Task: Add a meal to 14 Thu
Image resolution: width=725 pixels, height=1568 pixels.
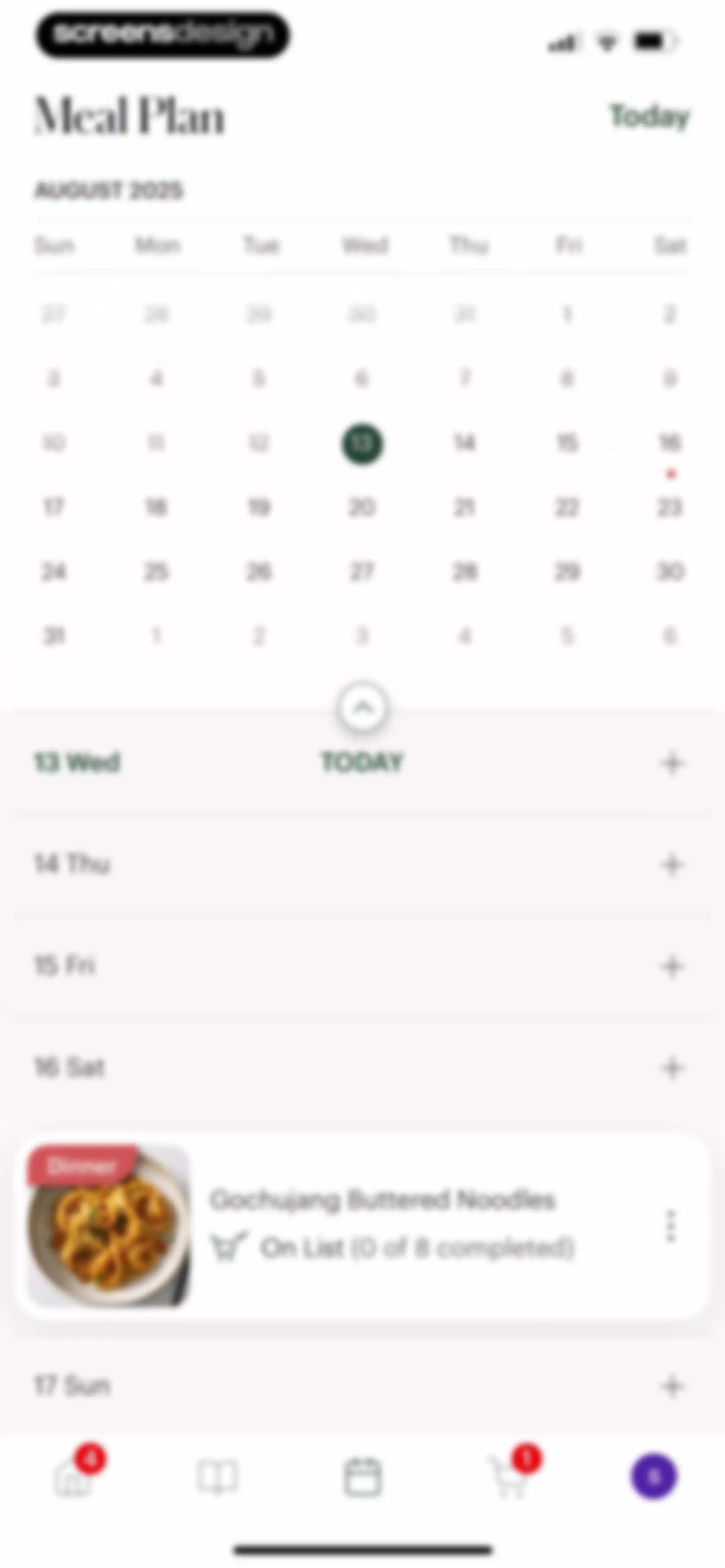Action: [x=672, y=864]
